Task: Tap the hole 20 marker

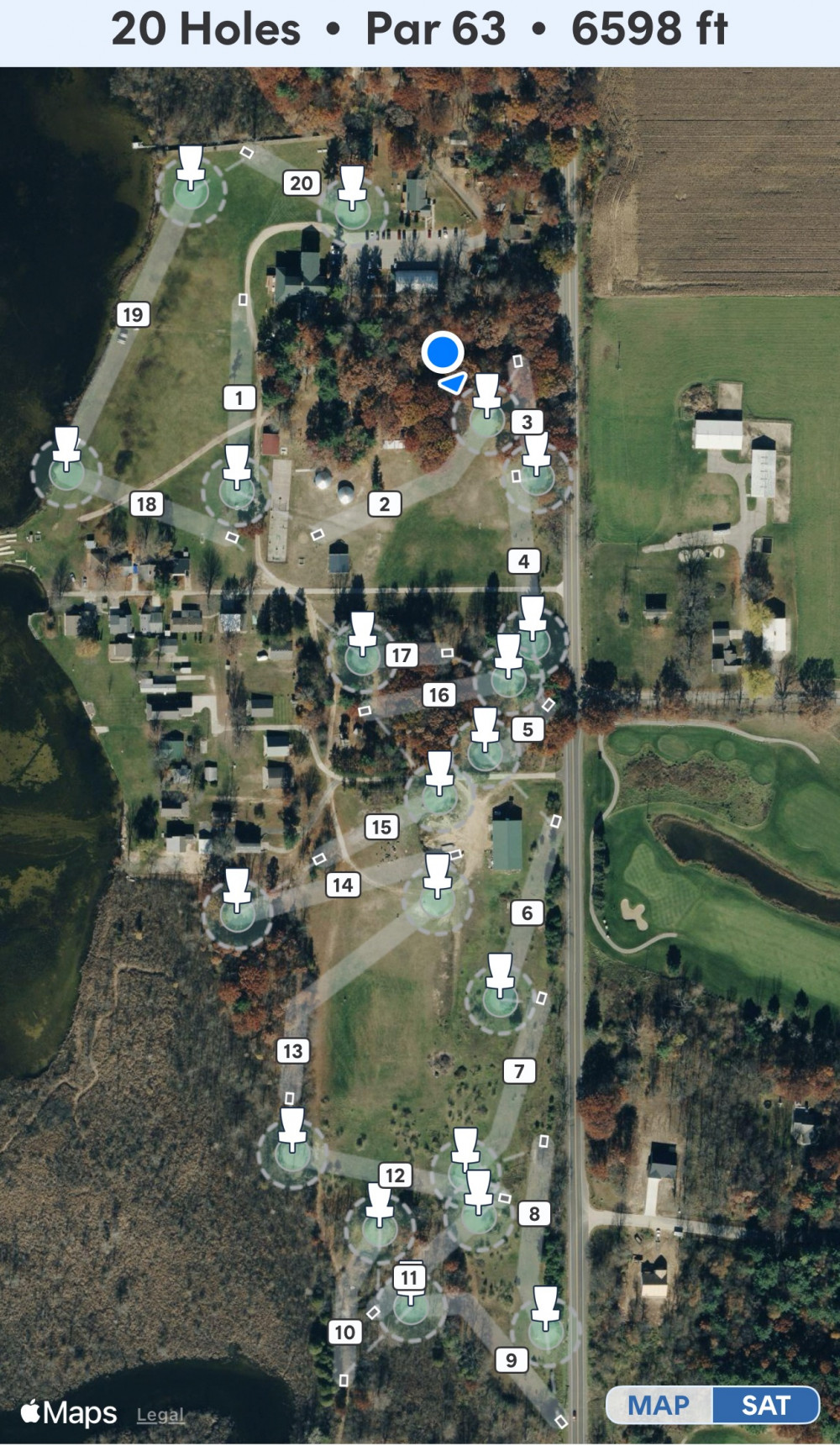Action: tap(302, 183)
